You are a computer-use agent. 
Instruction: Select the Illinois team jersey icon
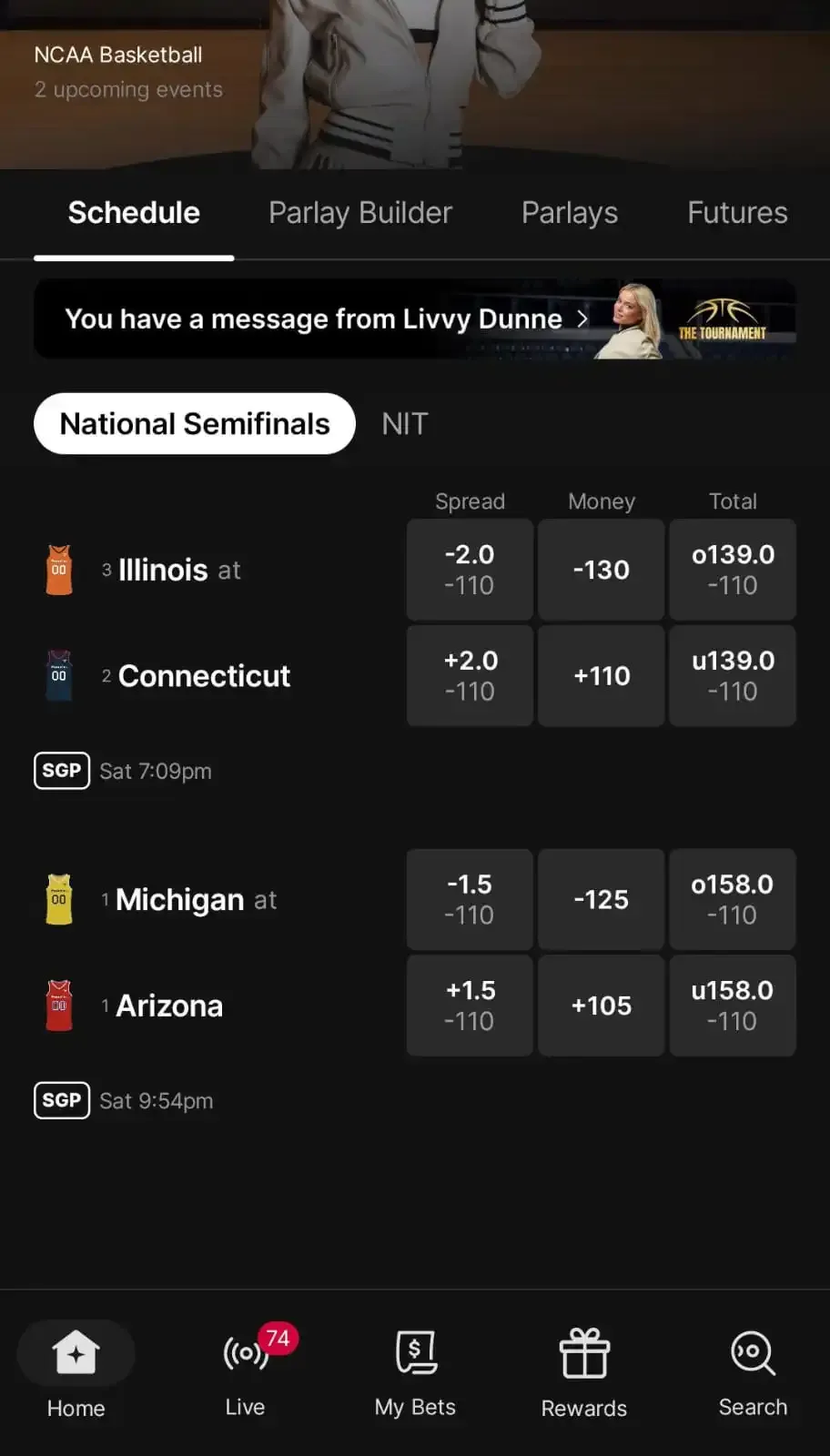click(x=59, y=569)
